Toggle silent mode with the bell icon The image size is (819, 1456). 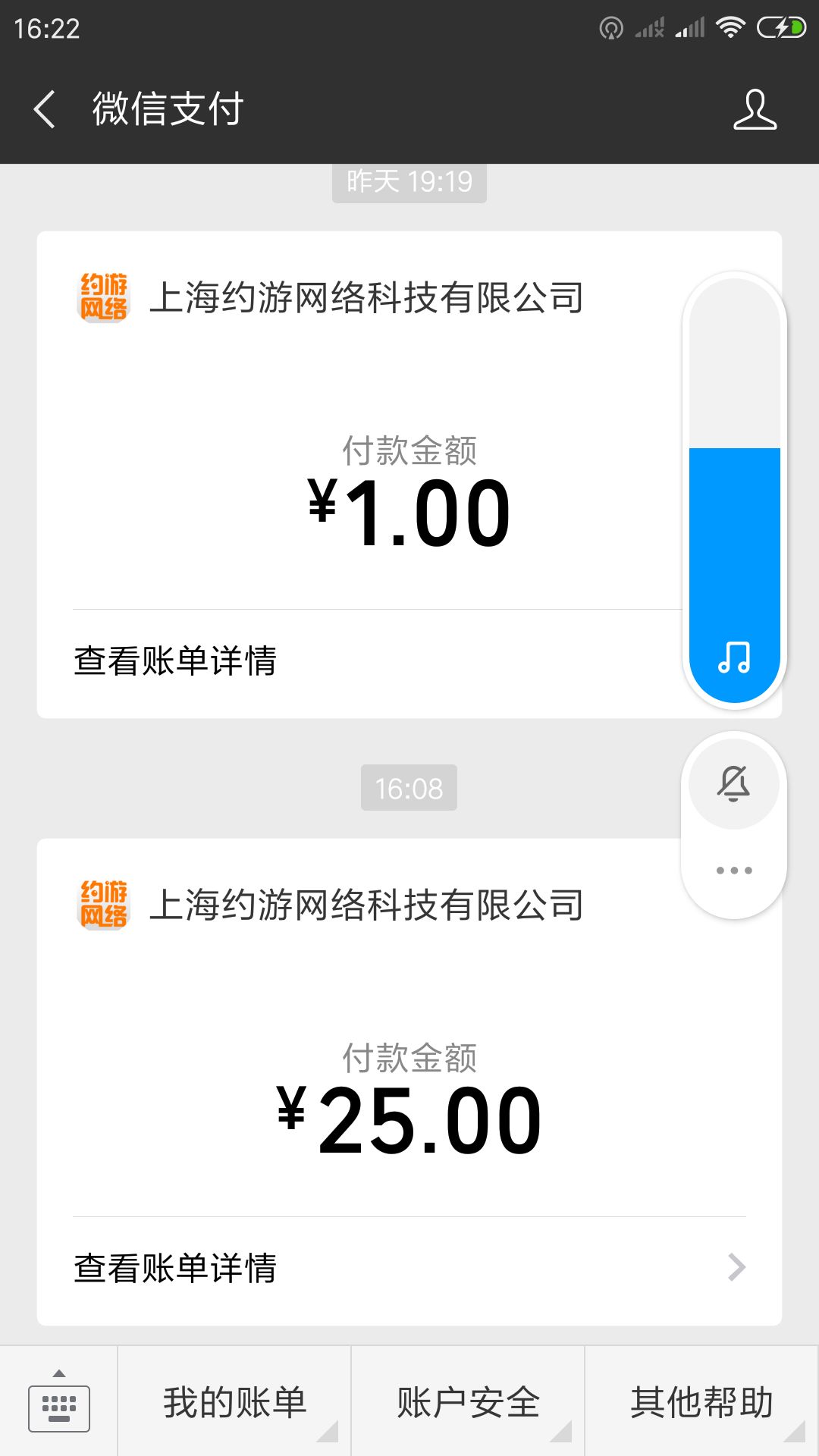click(x=733, y=783)
